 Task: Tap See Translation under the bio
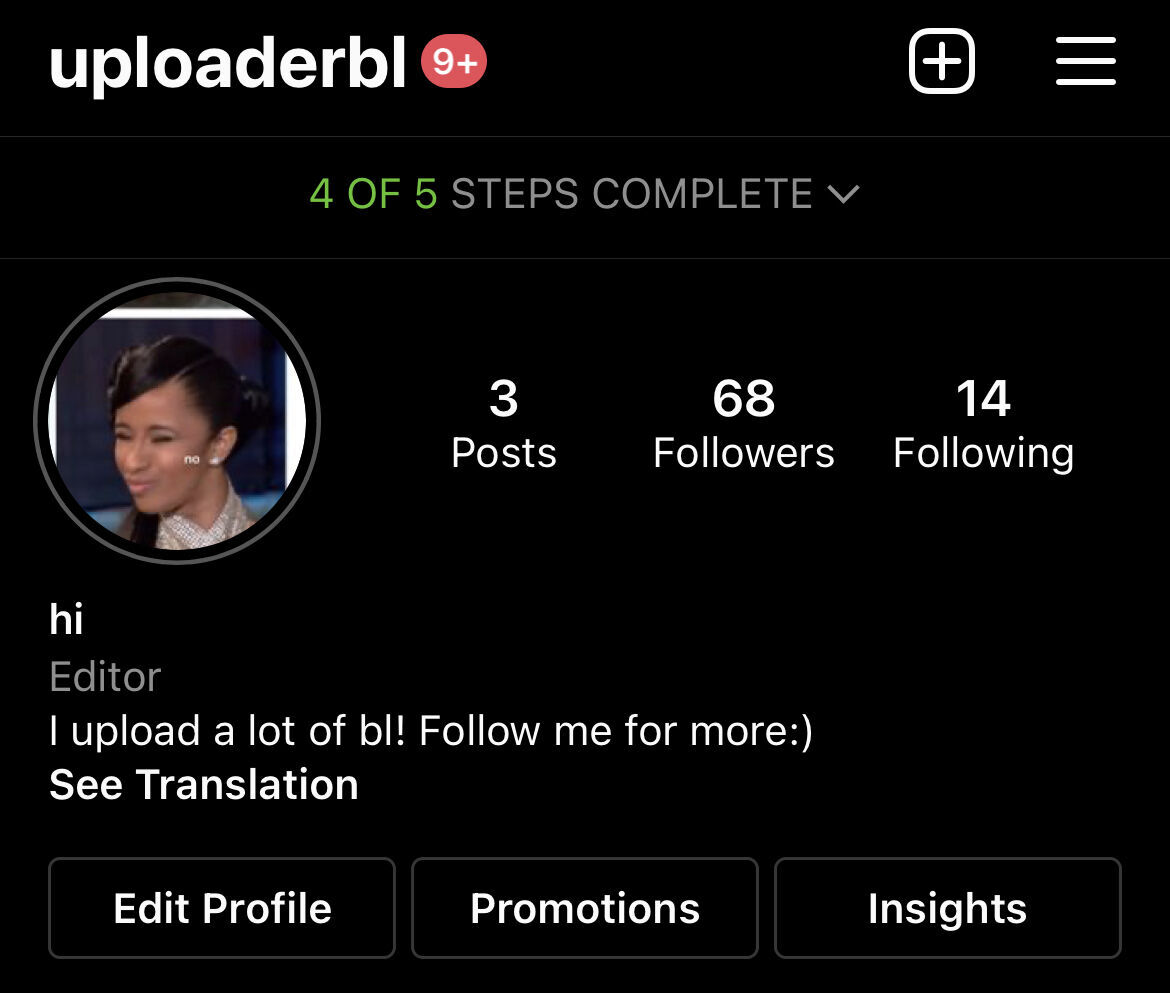[204, 785]
